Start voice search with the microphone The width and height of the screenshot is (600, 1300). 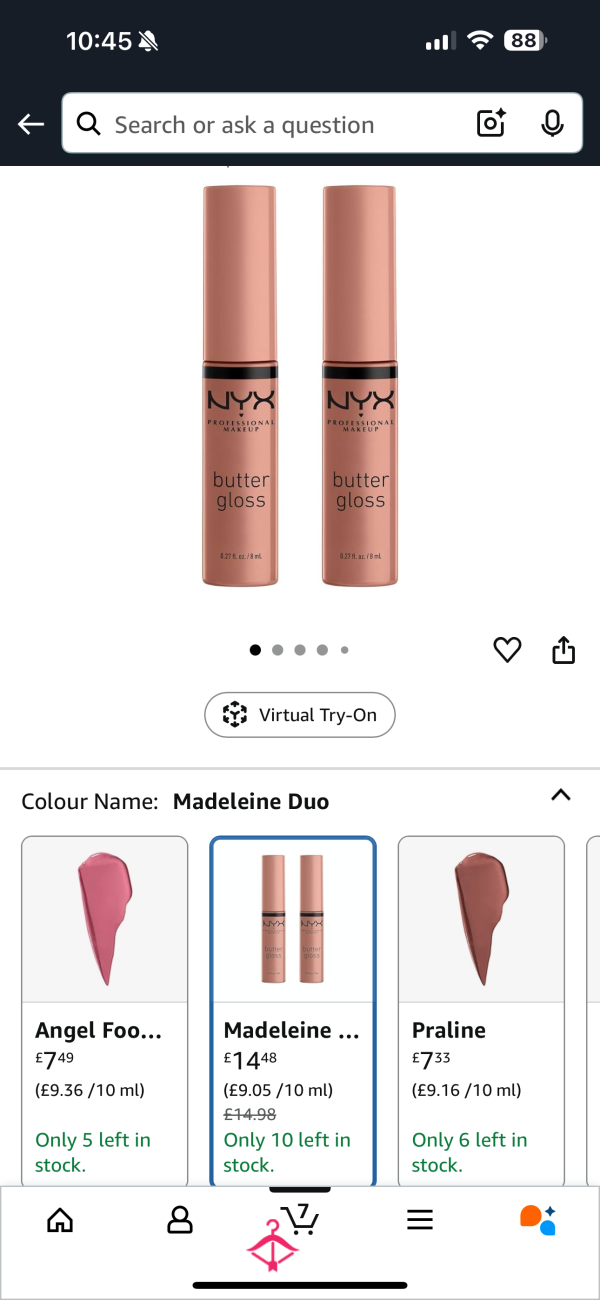point(552,124)
